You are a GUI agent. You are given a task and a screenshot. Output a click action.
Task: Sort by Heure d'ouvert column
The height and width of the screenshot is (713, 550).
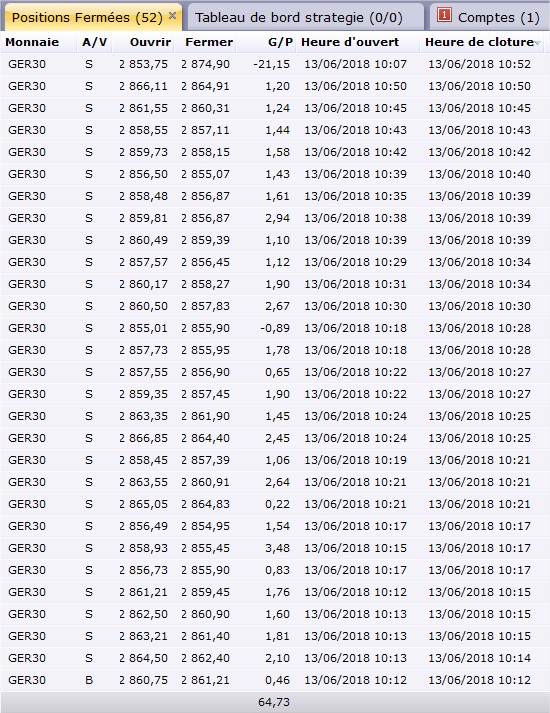click(350, 42)
